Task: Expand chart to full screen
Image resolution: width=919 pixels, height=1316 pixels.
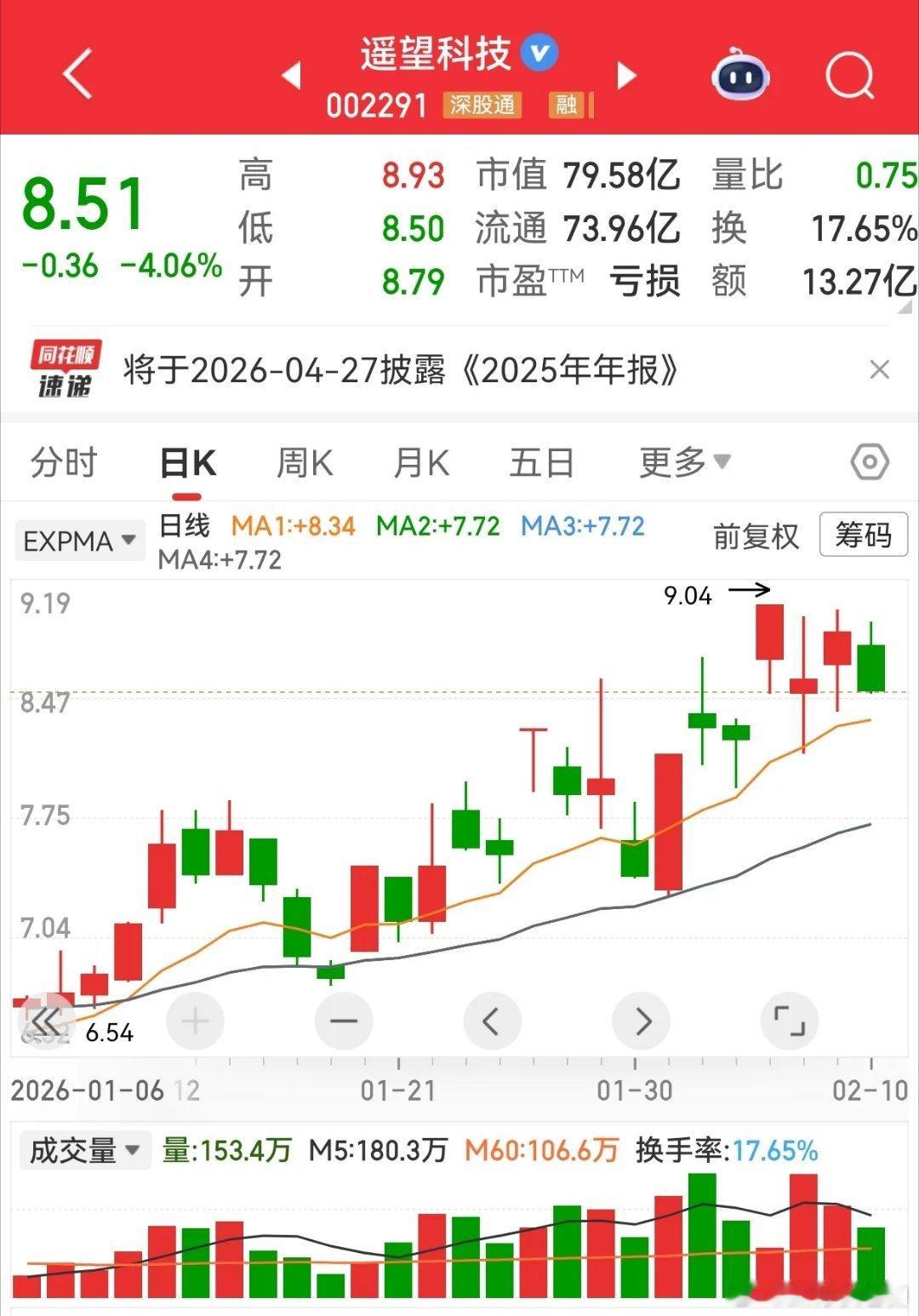Action: pos(789,1021)
